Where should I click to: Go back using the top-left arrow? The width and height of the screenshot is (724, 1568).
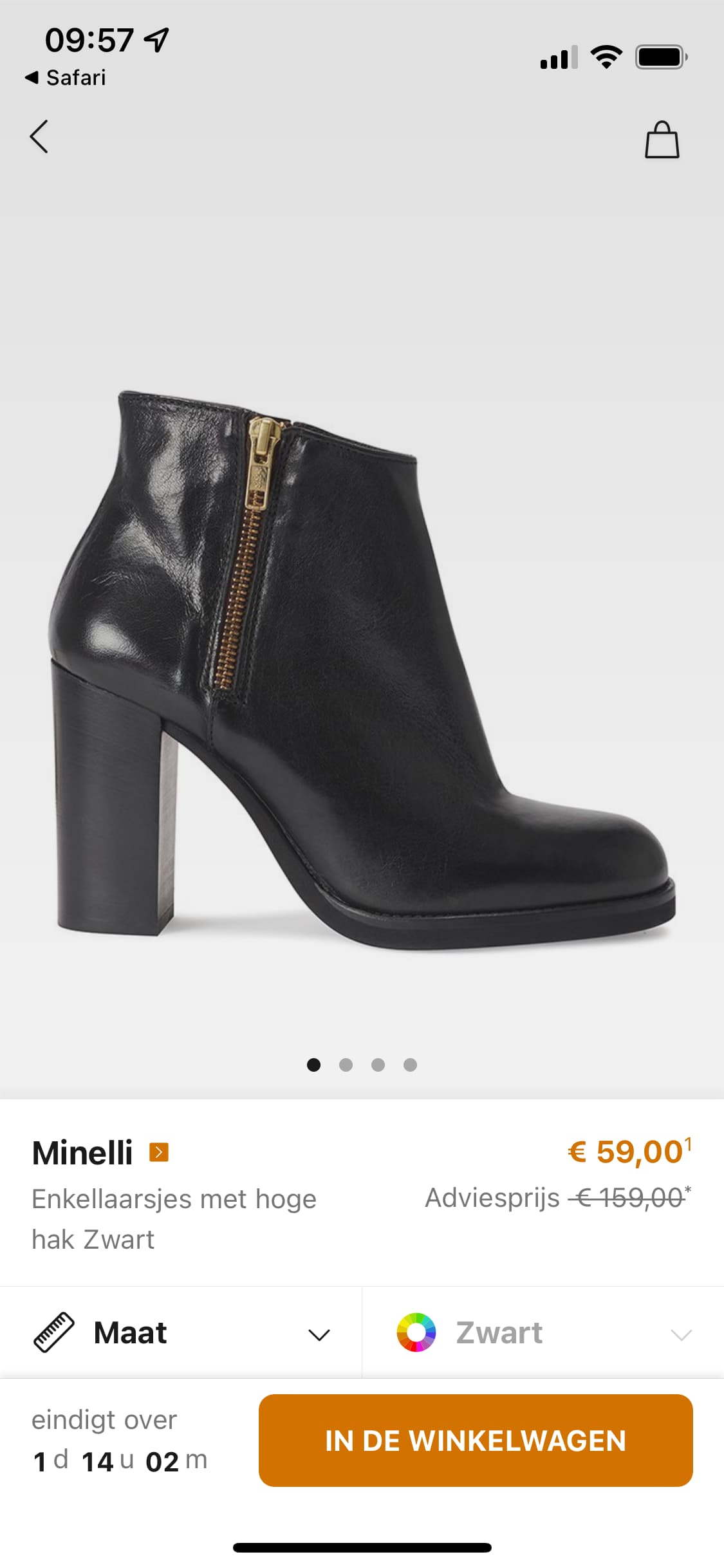39,137
